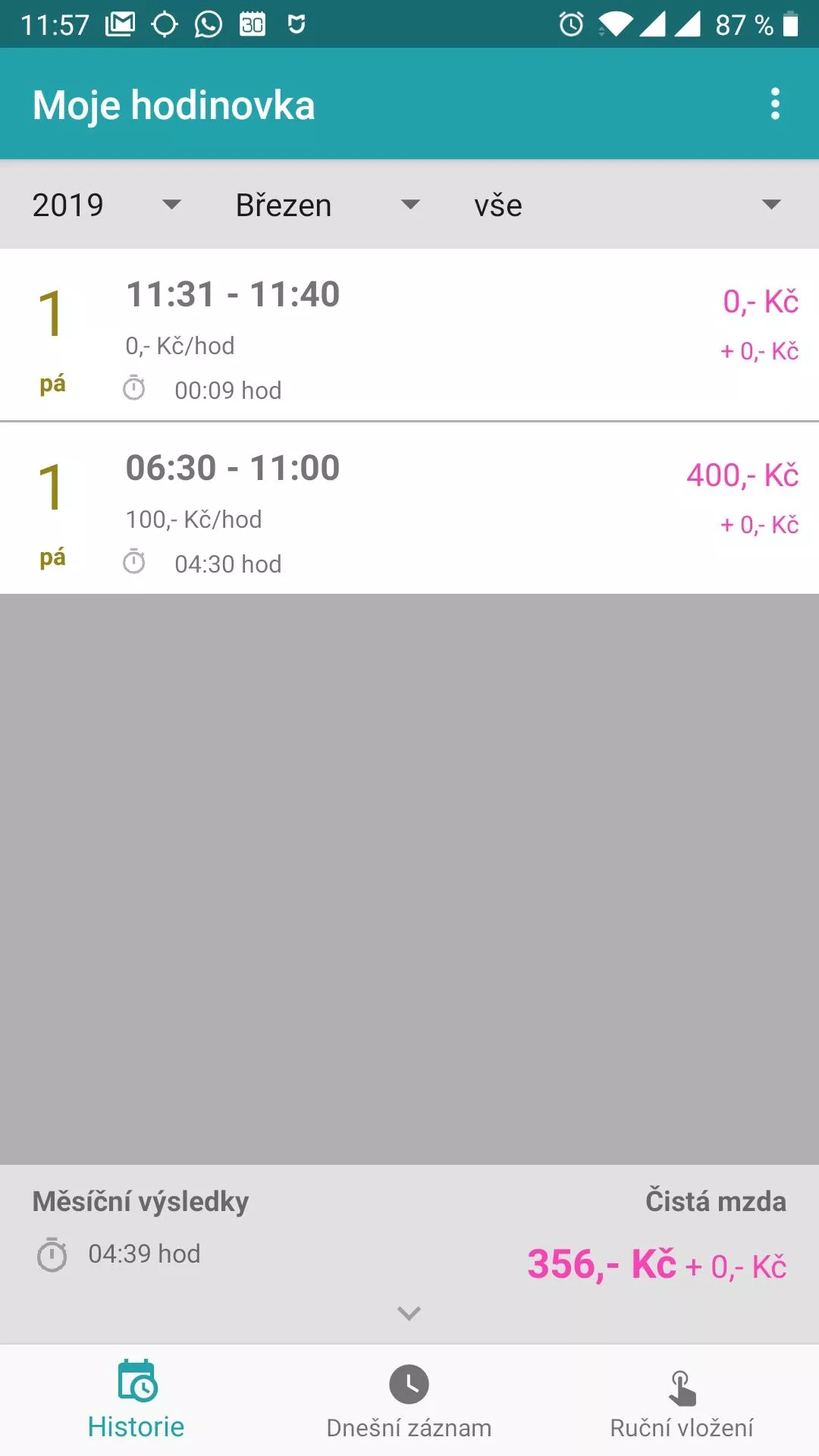Switch to the Historie tab
819x1456 pixels.
tap(136, 1400)
